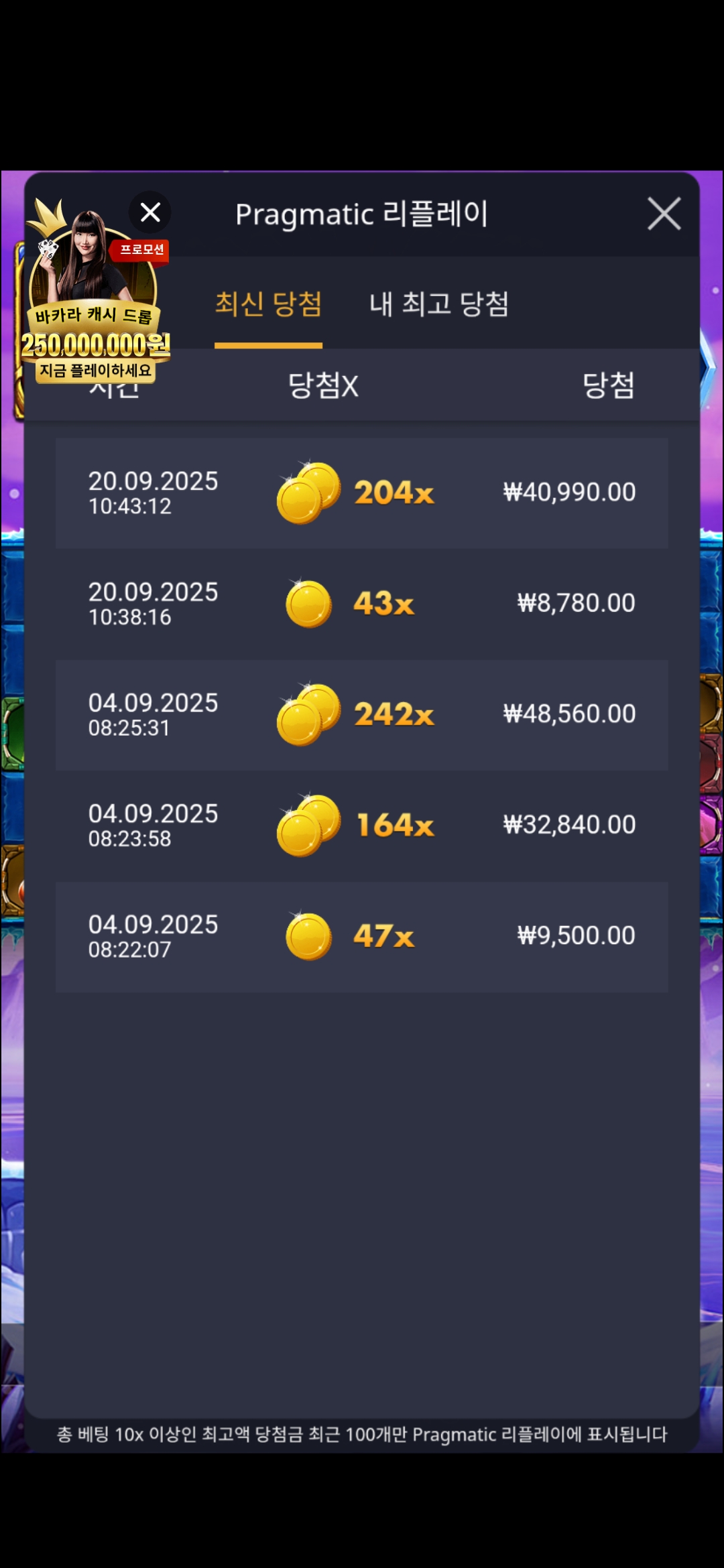Switch to the 내 최고 당첨 tab
Image resolution: width=724 pixels, height=1568 pixels.
(x=439, y=305)
